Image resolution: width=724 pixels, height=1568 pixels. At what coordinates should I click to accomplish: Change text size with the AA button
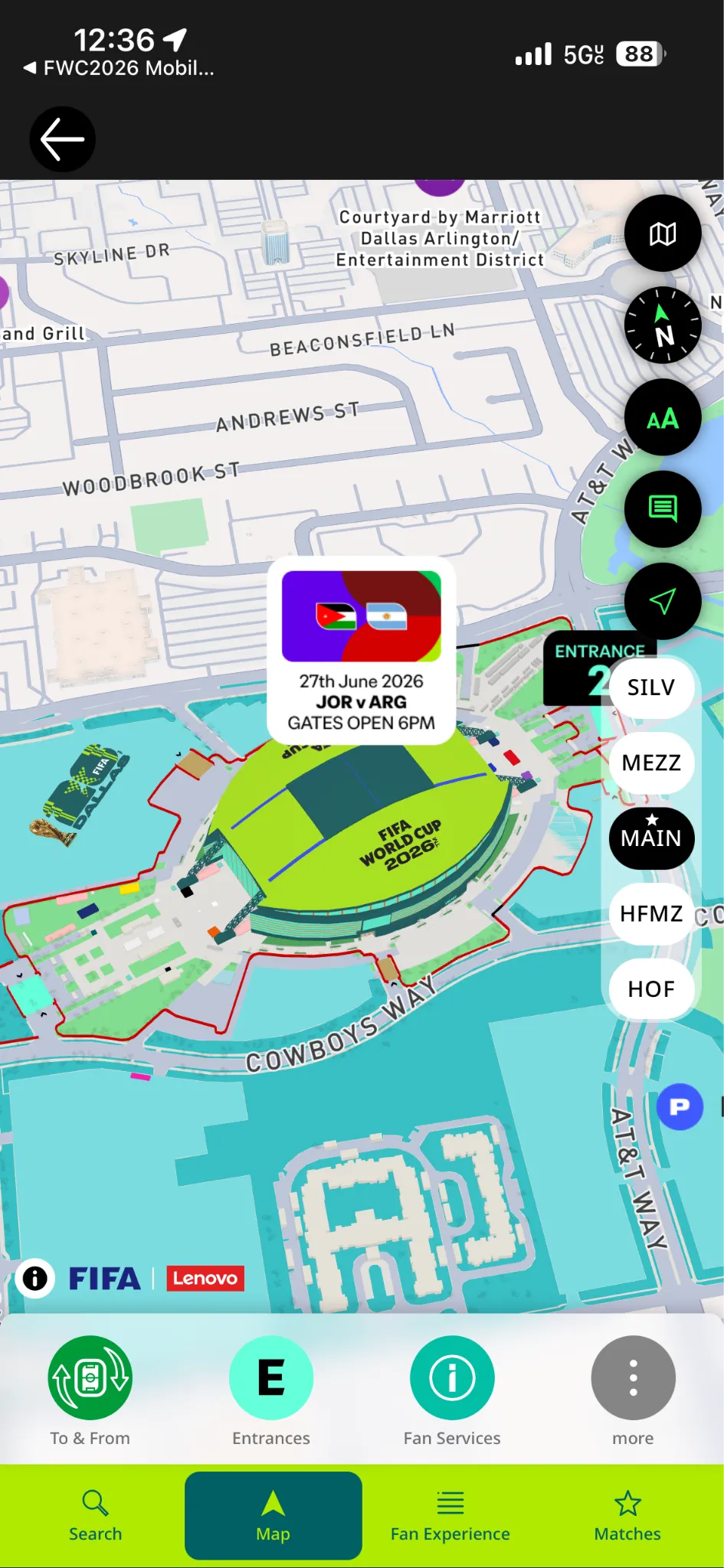(x=663, y=418)
